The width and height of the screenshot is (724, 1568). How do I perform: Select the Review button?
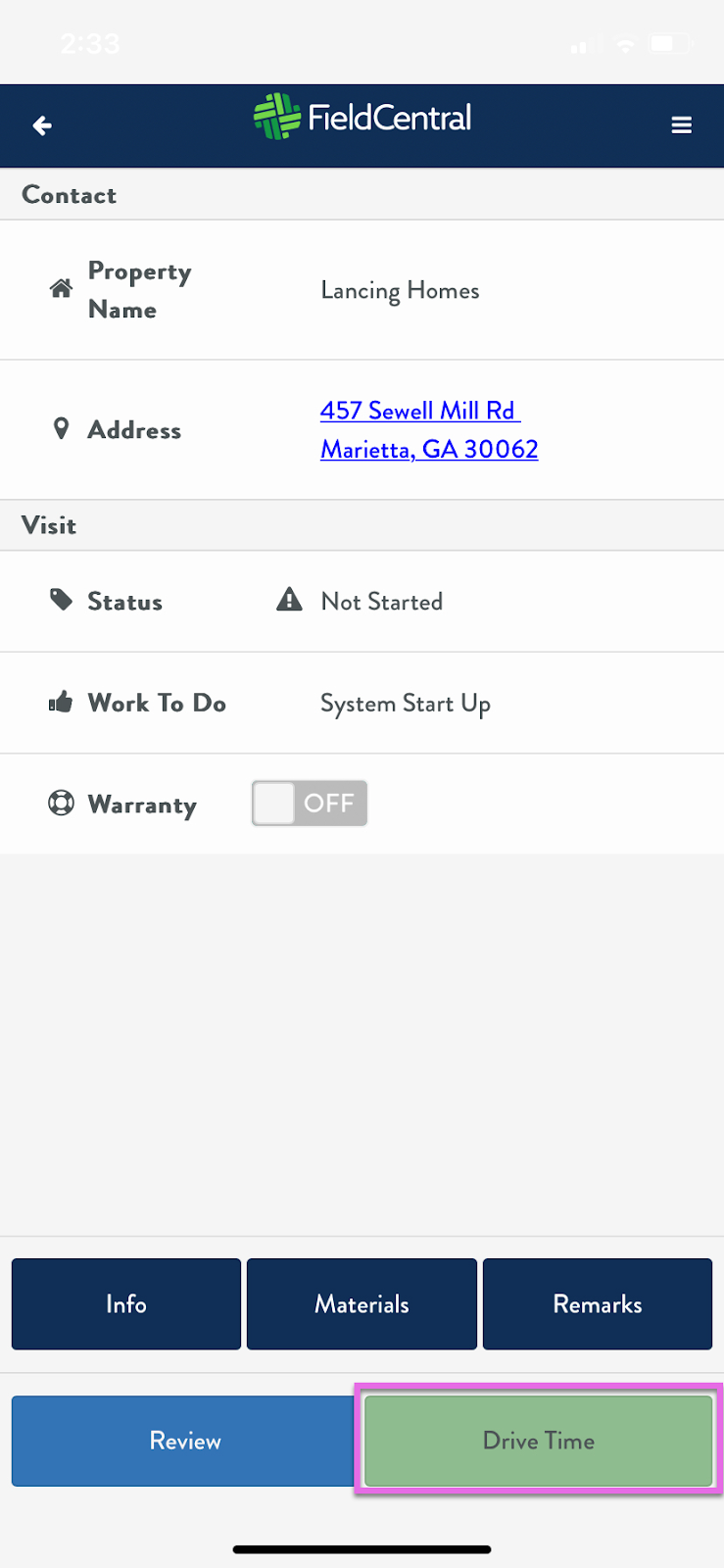(184, 1441)
